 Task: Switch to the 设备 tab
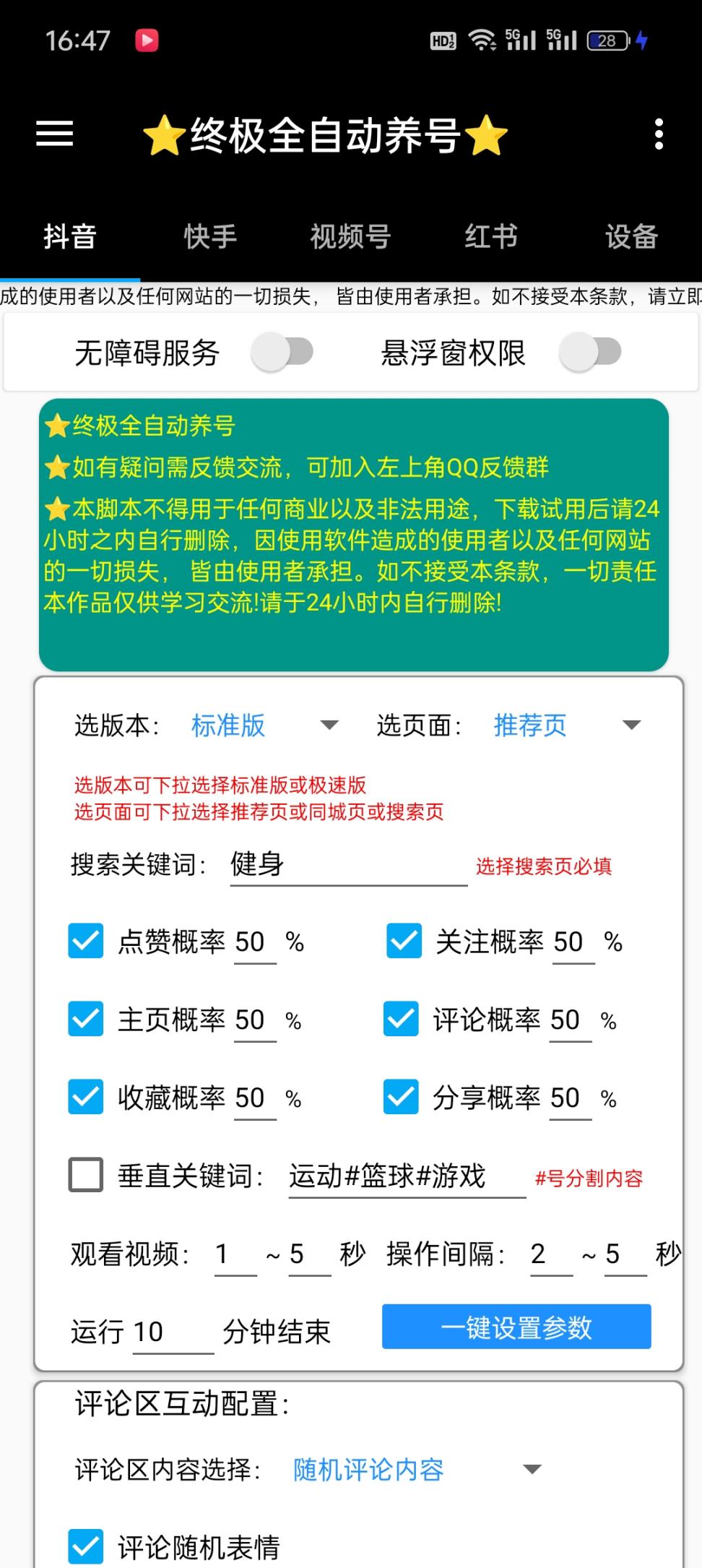(x=631, y=237)
